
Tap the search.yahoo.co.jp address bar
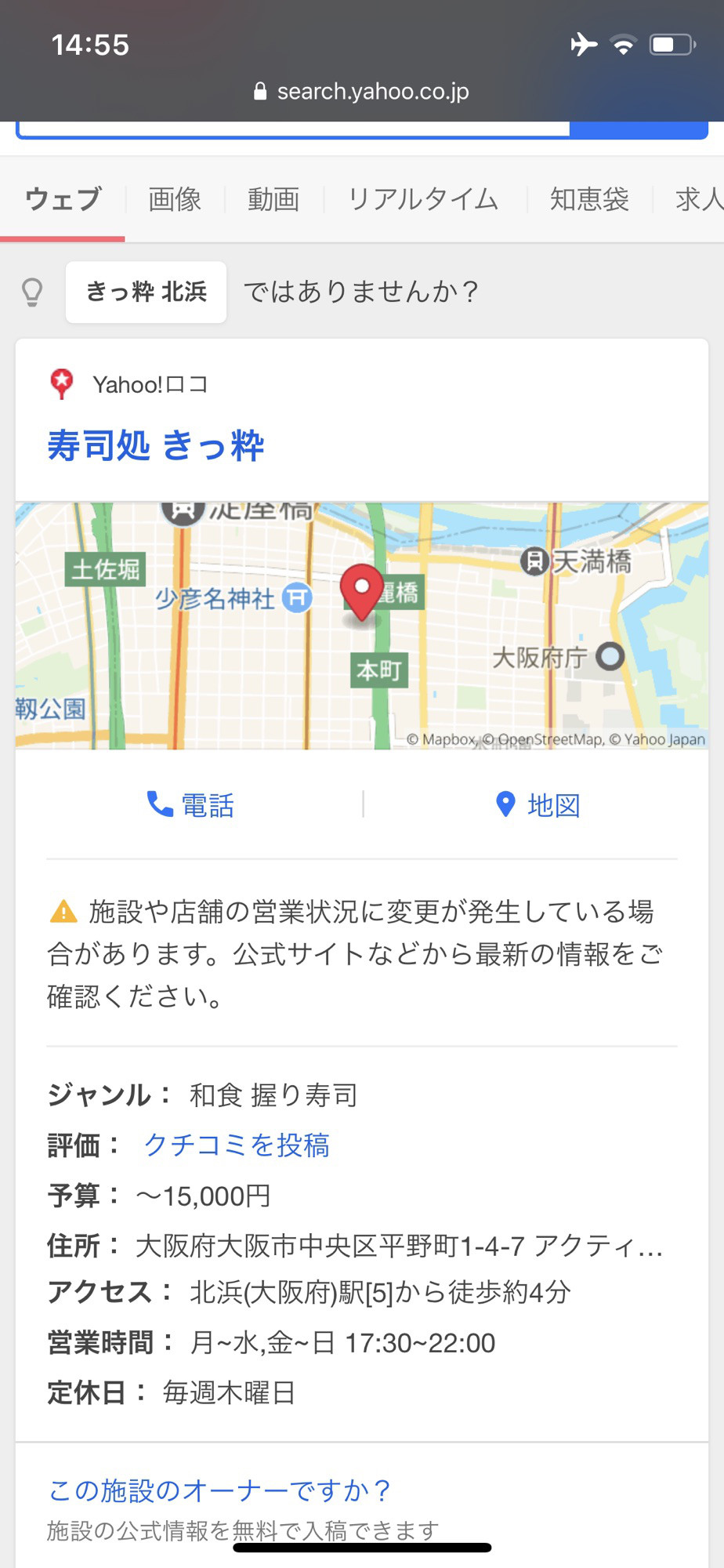362,92
